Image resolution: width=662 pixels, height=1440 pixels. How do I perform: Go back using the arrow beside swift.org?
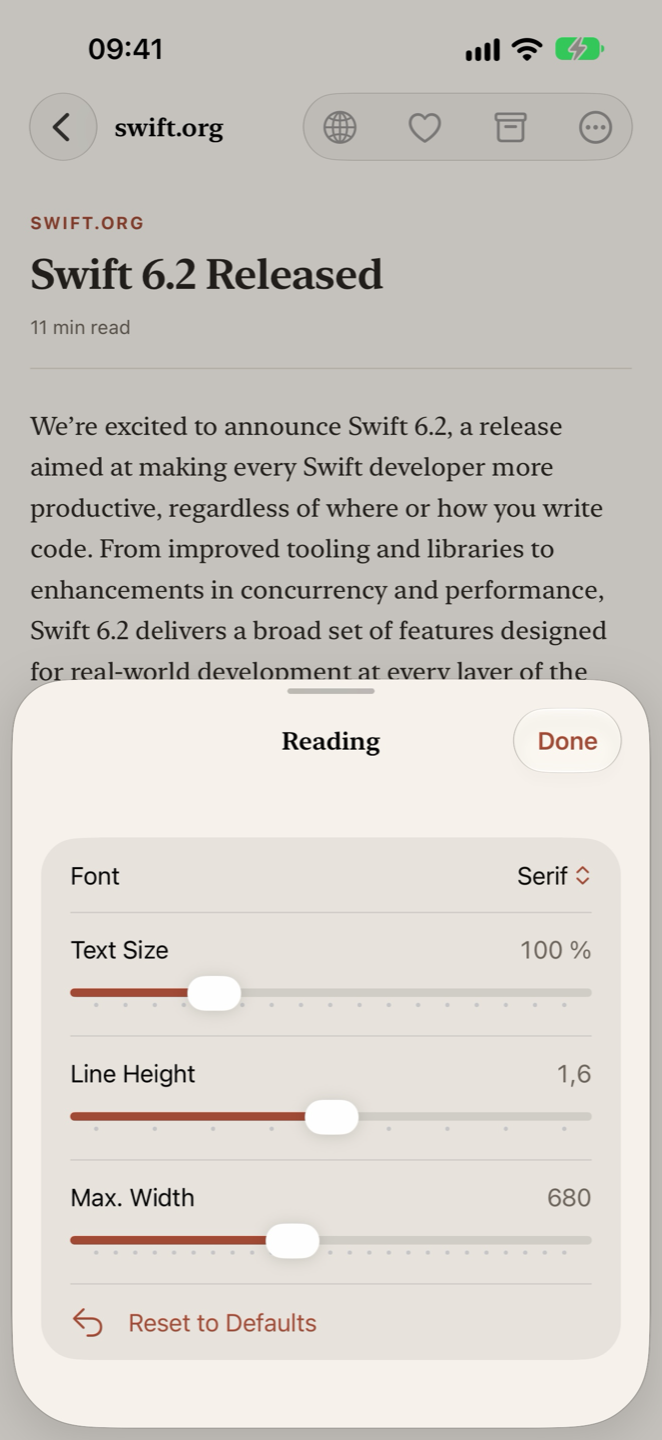pos(63,127)
